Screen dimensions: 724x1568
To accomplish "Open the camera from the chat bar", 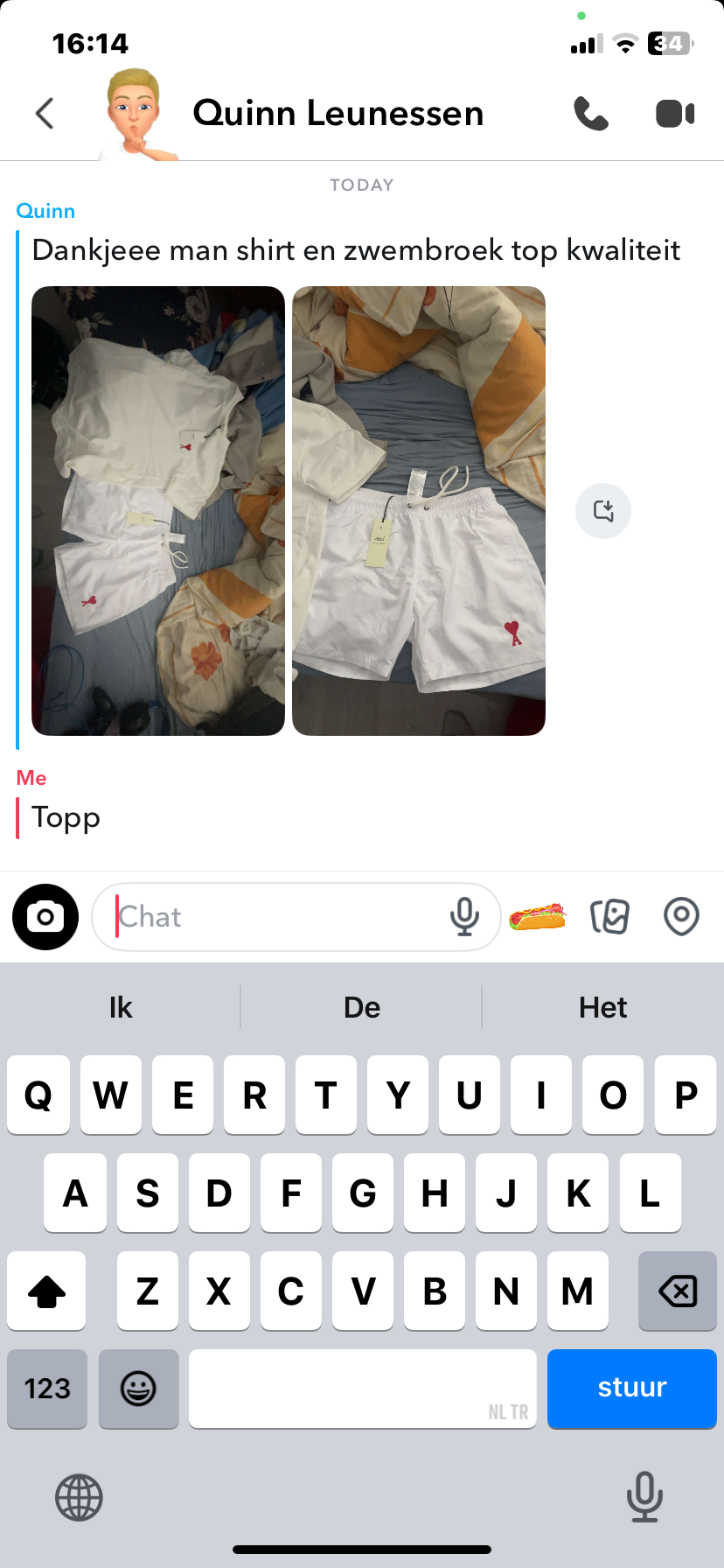I will pos(45,917).
